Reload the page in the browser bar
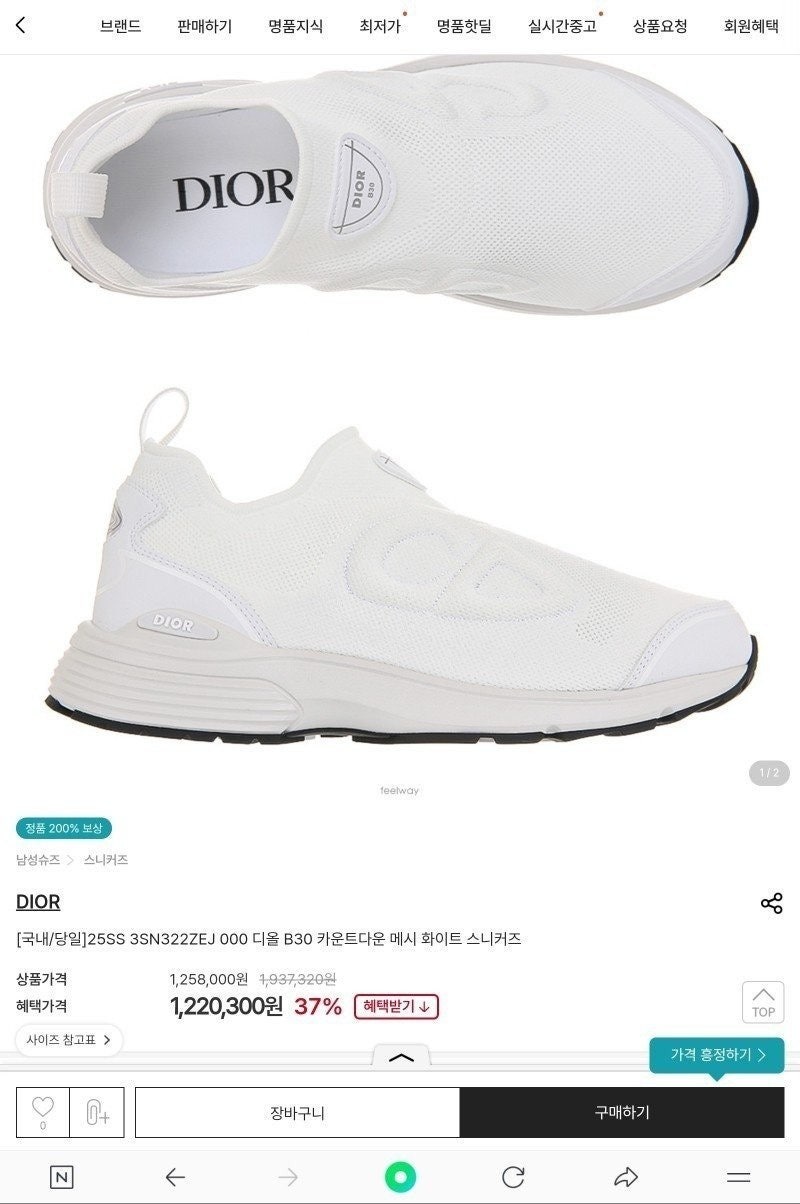 [513, 1177]
